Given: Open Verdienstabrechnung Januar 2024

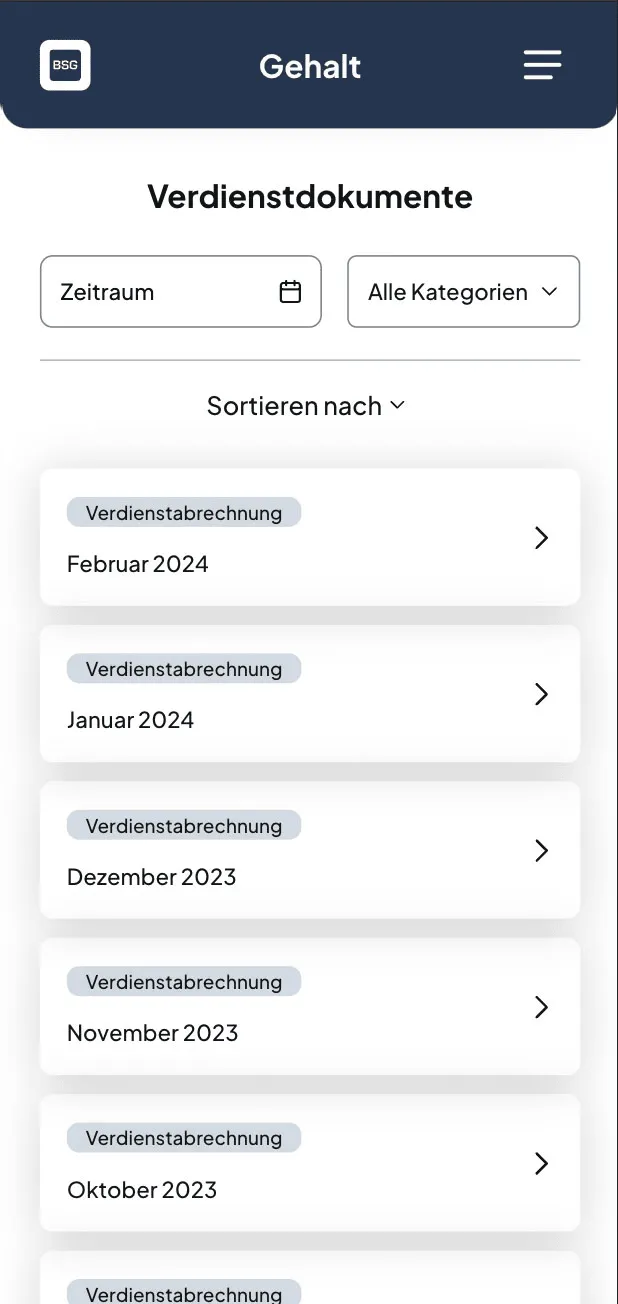Looking at the screenshot, I should [x=310, y=694].
